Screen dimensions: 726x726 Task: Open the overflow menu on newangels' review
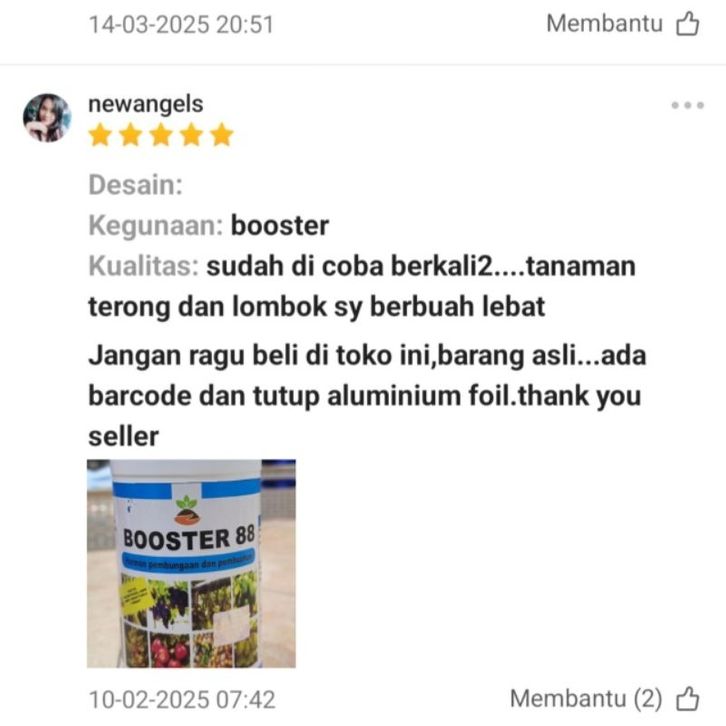click(x=687, y=105)
